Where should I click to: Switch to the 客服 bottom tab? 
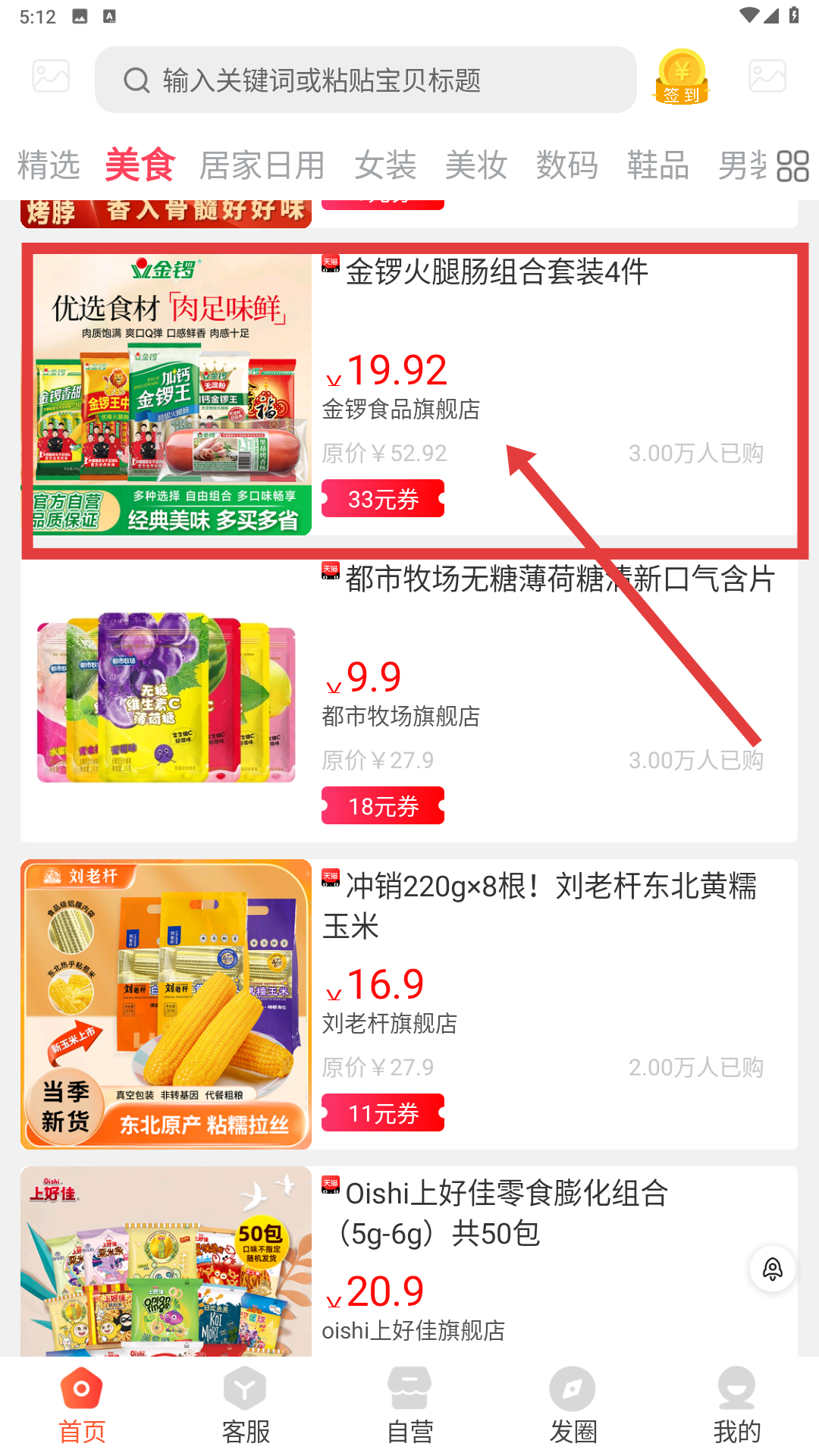[x=246, y=1407]
